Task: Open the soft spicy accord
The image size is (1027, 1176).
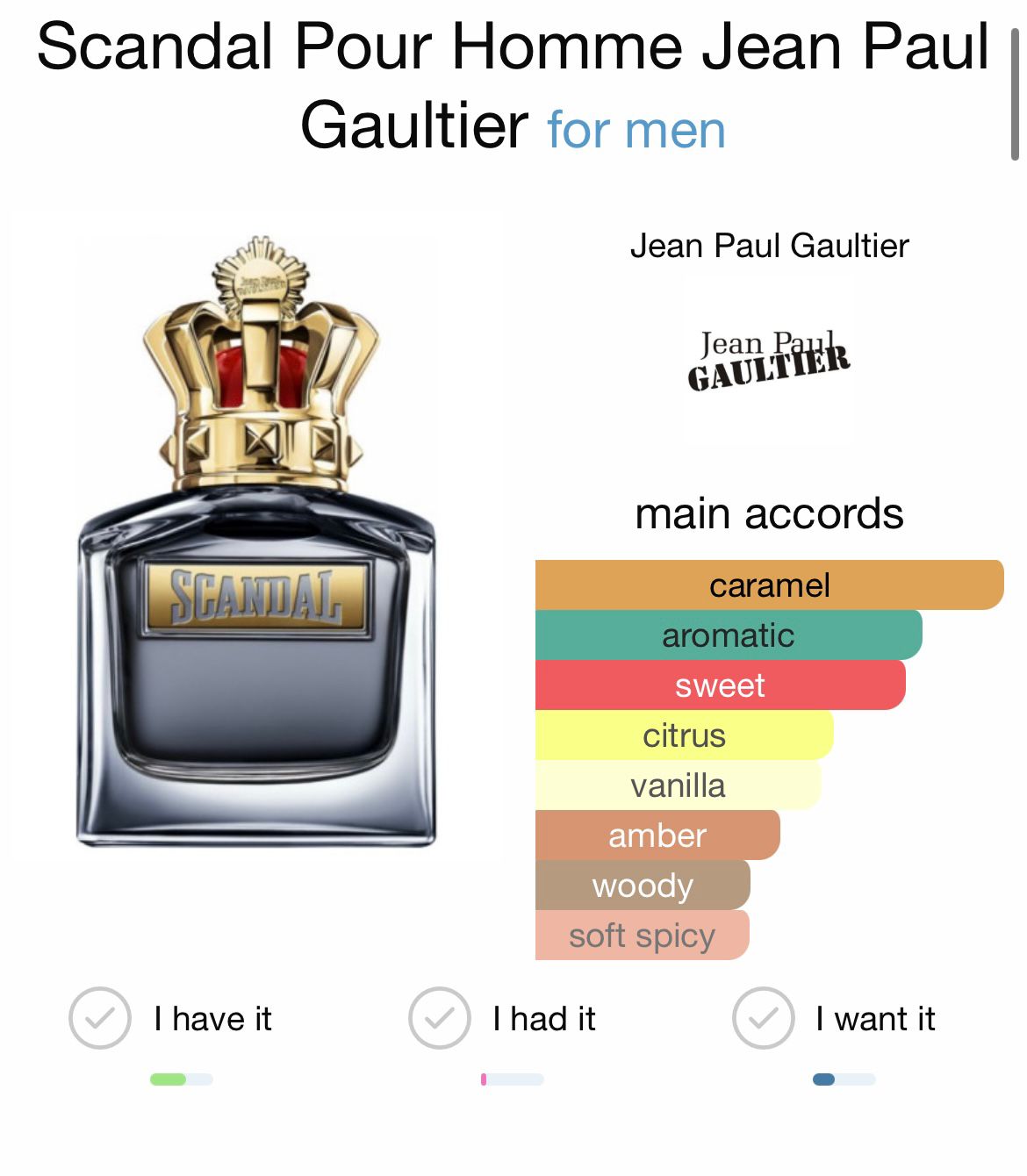Action: (642, 936)
